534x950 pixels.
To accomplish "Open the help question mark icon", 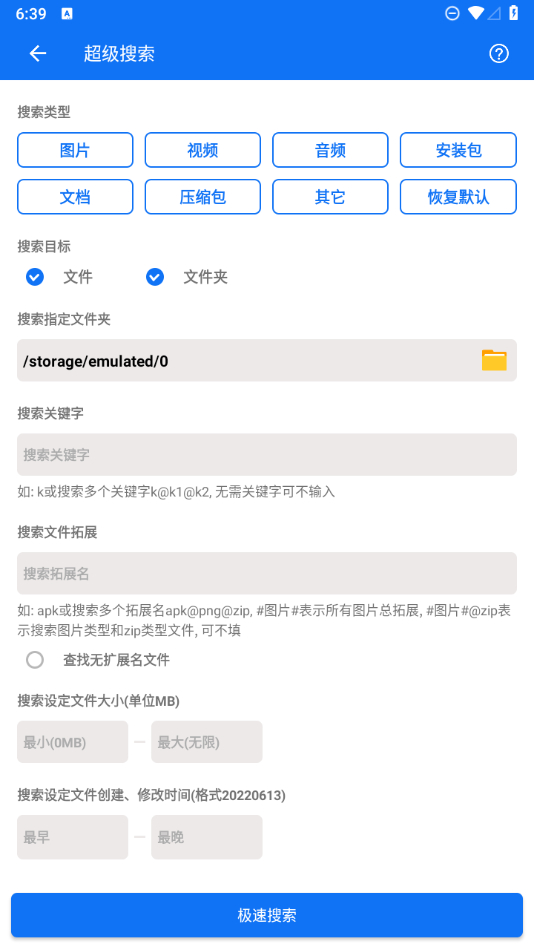I will (x=499, y=53).
